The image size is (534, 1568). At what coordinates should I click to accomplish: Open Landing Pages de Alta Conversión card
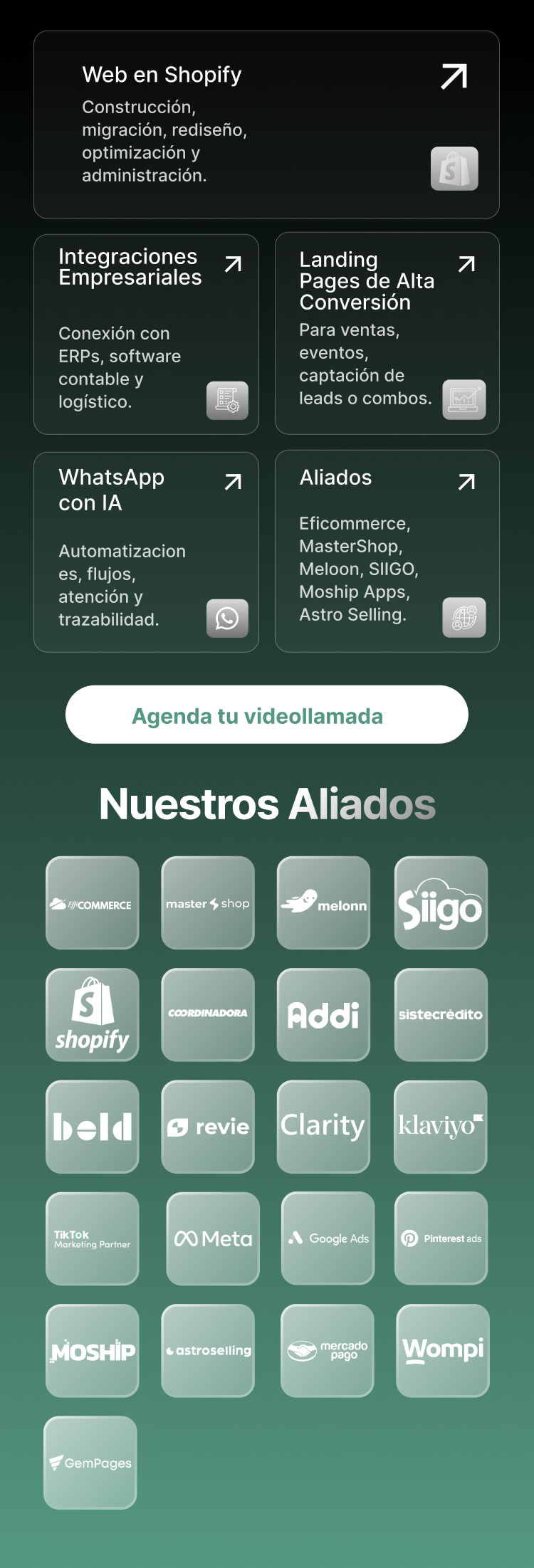(x=387, y=333)
